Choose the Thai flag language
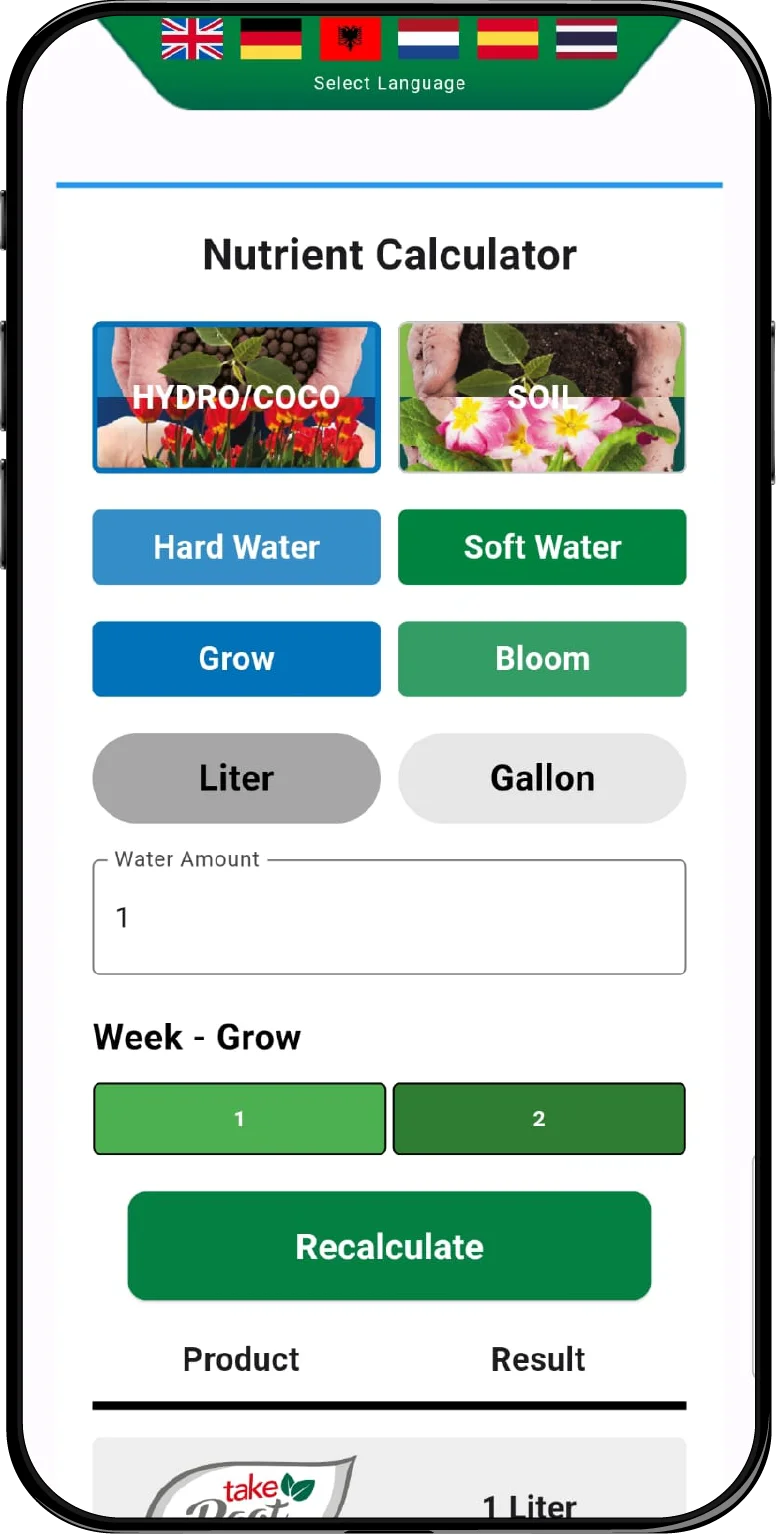 586,39
